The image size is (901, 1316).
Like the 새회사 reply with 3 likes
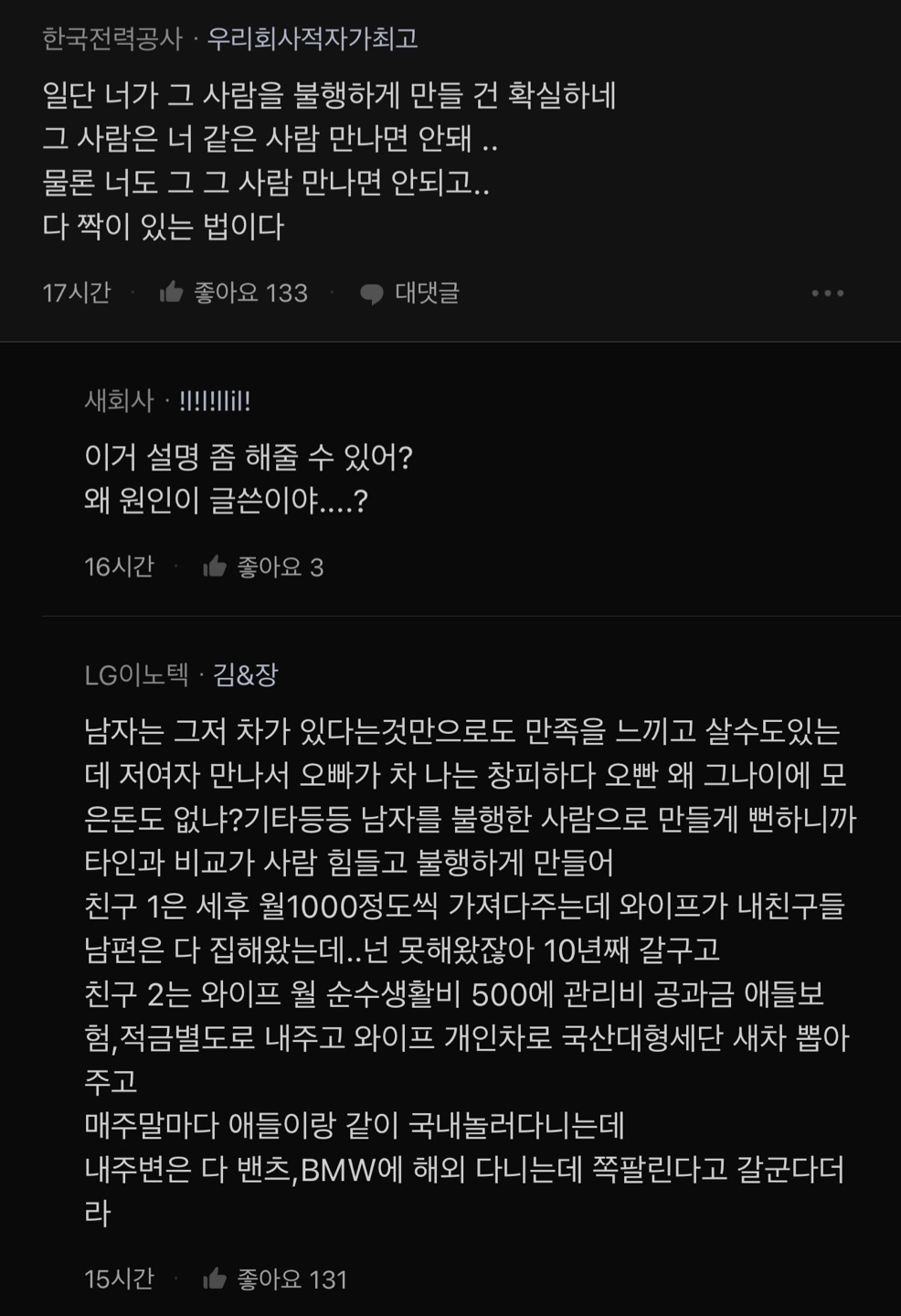coord(216,568)
